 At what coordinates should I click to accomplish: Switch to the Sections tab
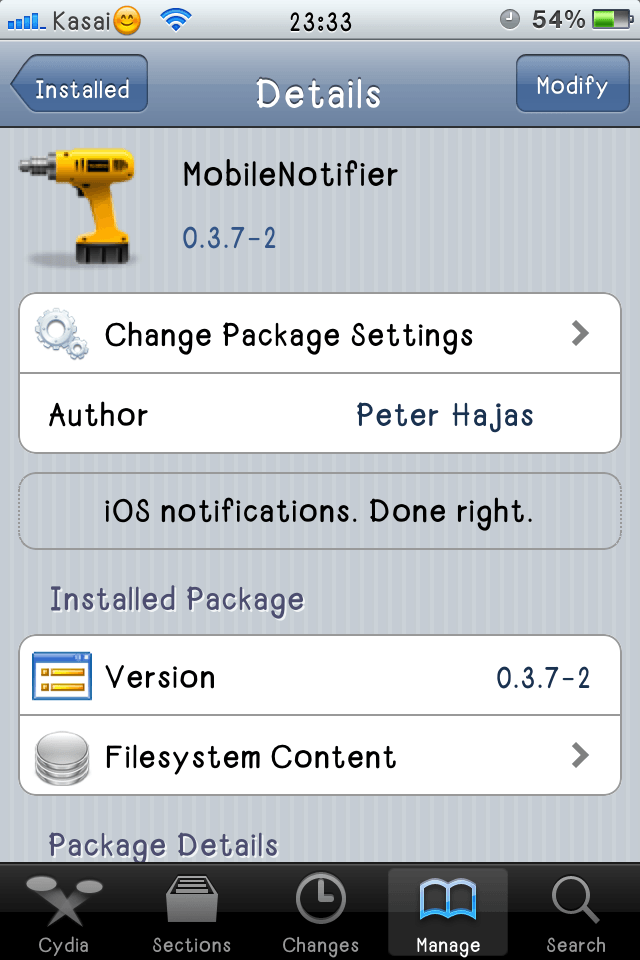pyautogui.click(x=192, y=914)
